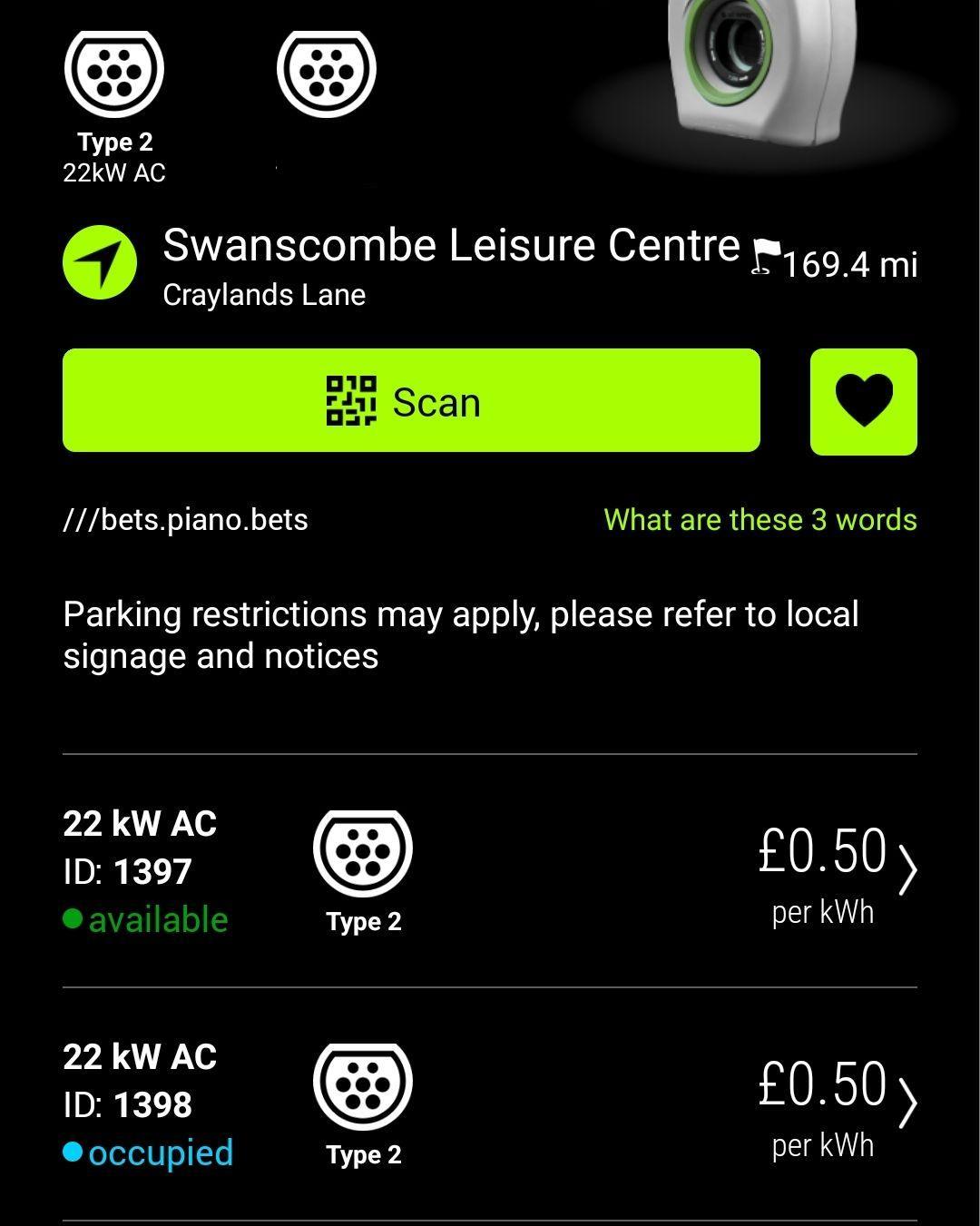This screenshot has height=1226, width=980.
Task: Click the green available status dot for 1397
Action: point(72,918)
